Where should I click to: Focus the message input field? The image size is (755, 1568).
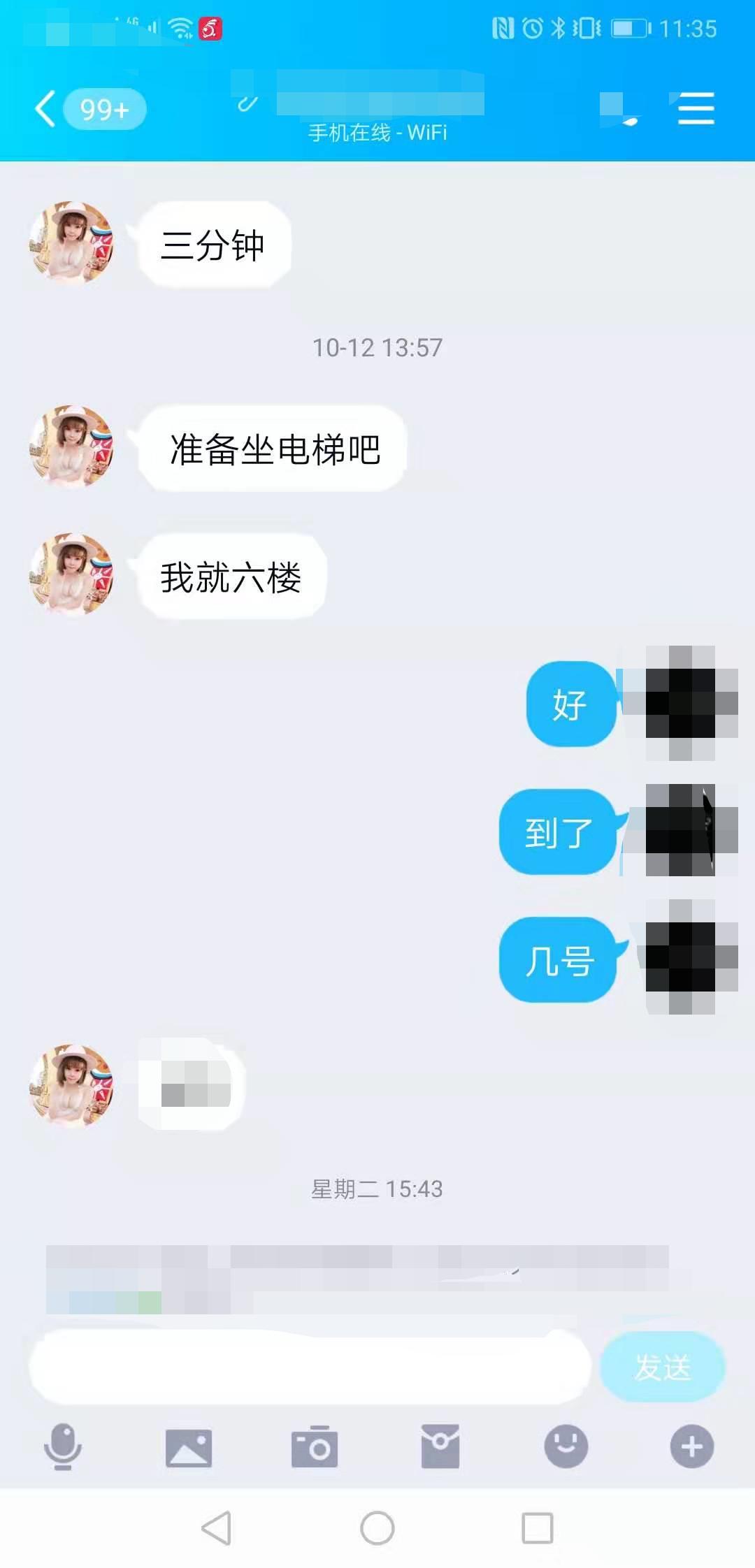click(x=309, y=1367)
